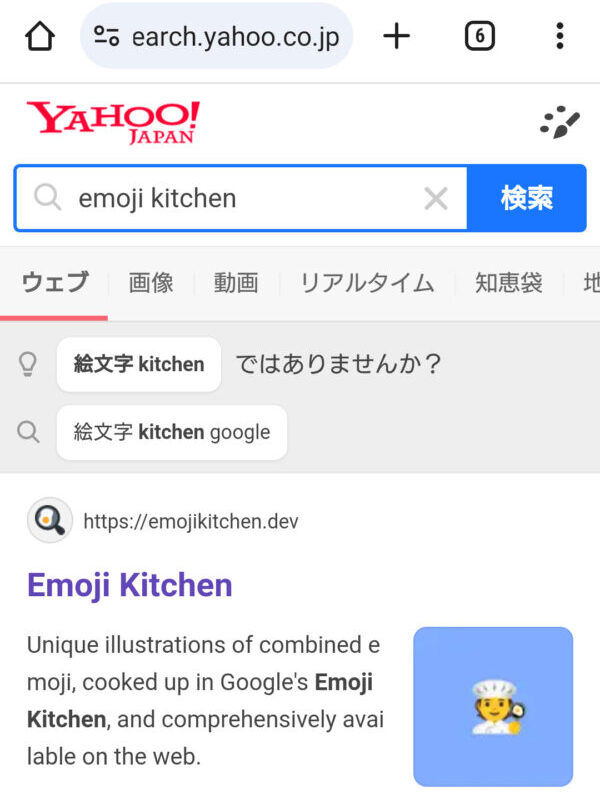Open the paintbrush theme icon
This screenshot has height=800, width=600.
[559, 122]
